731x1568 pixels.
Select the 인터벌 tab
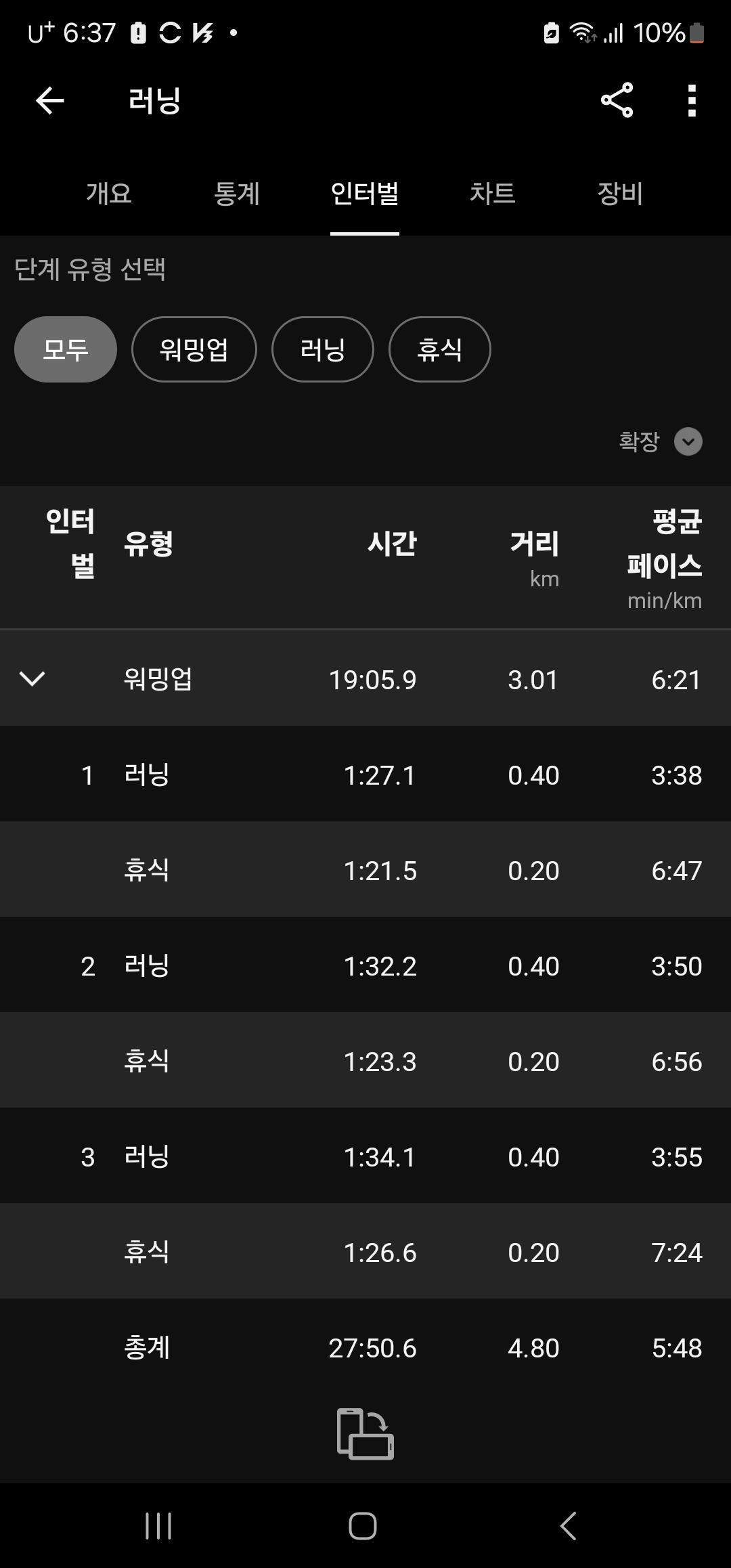[365, 194]
